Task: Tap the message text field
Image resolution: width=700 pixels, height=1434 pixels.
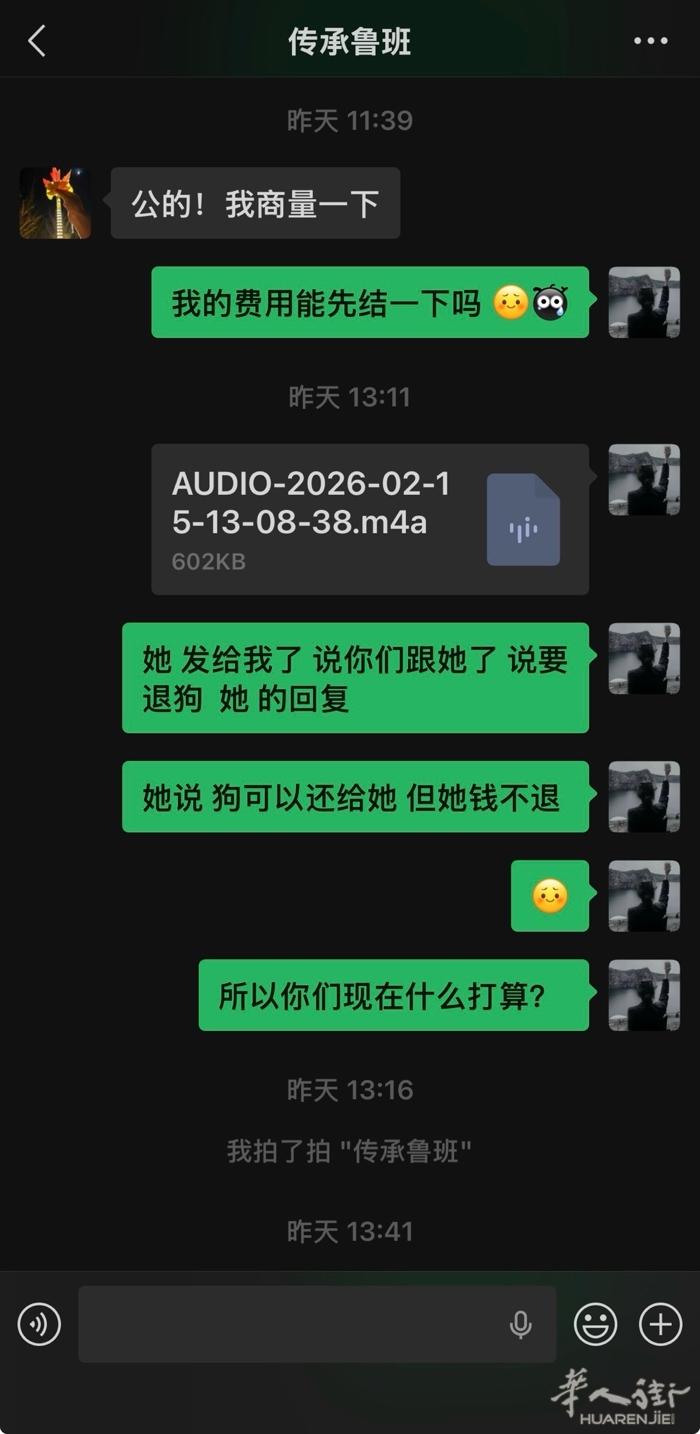Action: (290, 1324)
